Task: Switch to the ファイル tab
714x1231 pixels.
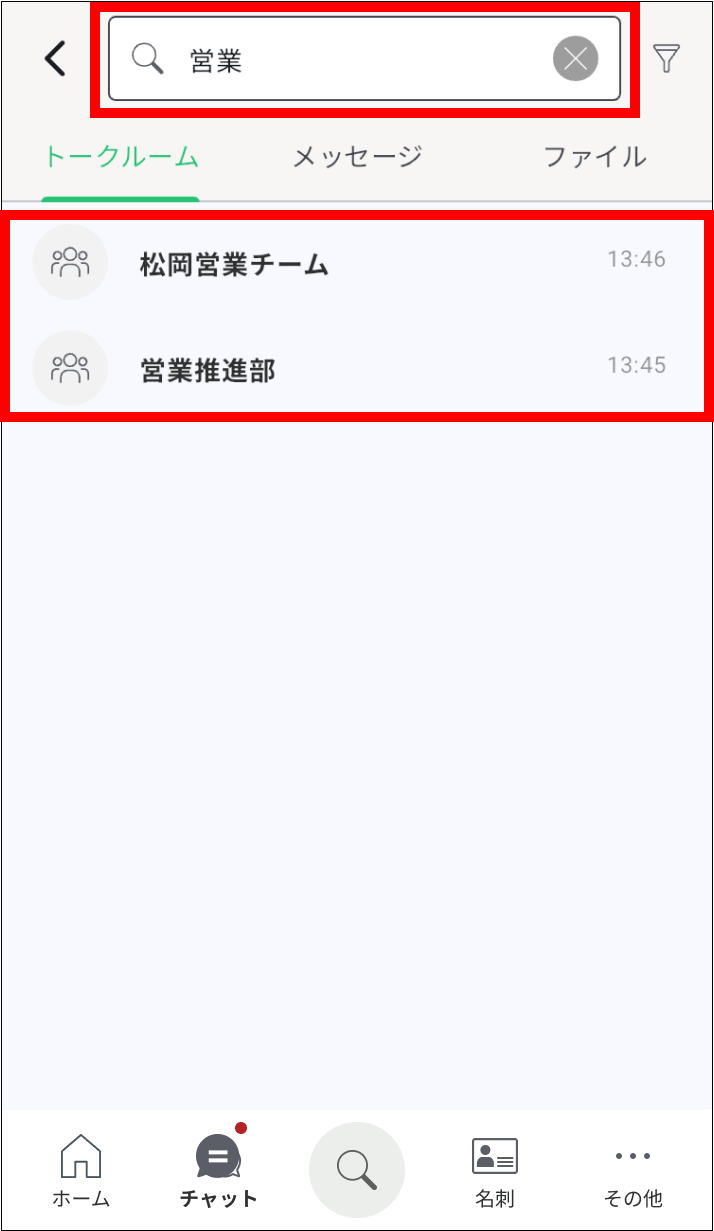Action: coord(594,157)
